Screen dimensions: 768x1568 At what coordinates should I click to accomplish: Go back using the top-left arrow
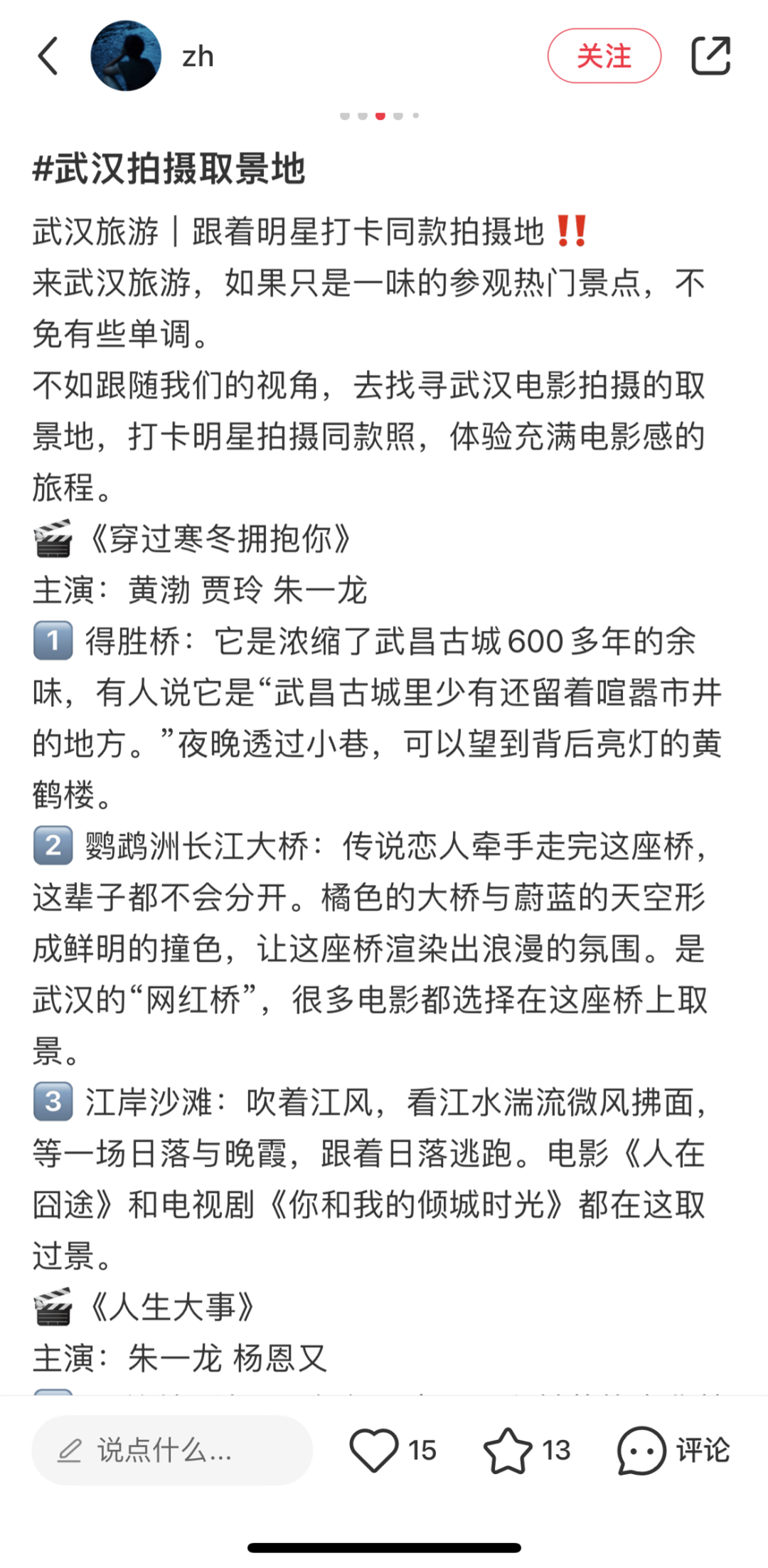point(48,56)
